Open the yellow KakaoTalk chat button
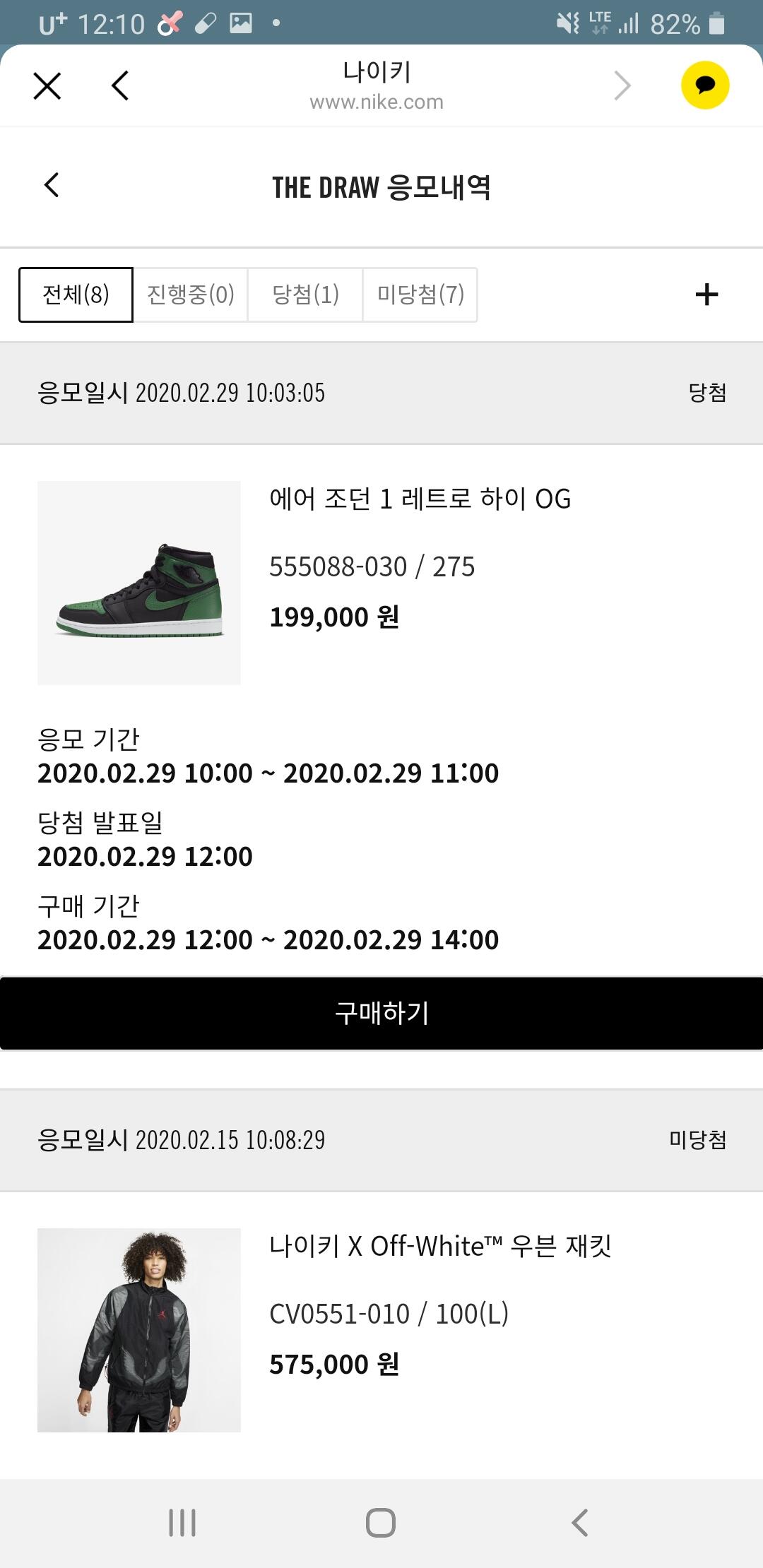763x1568 pixels. (x=704, y=86)
